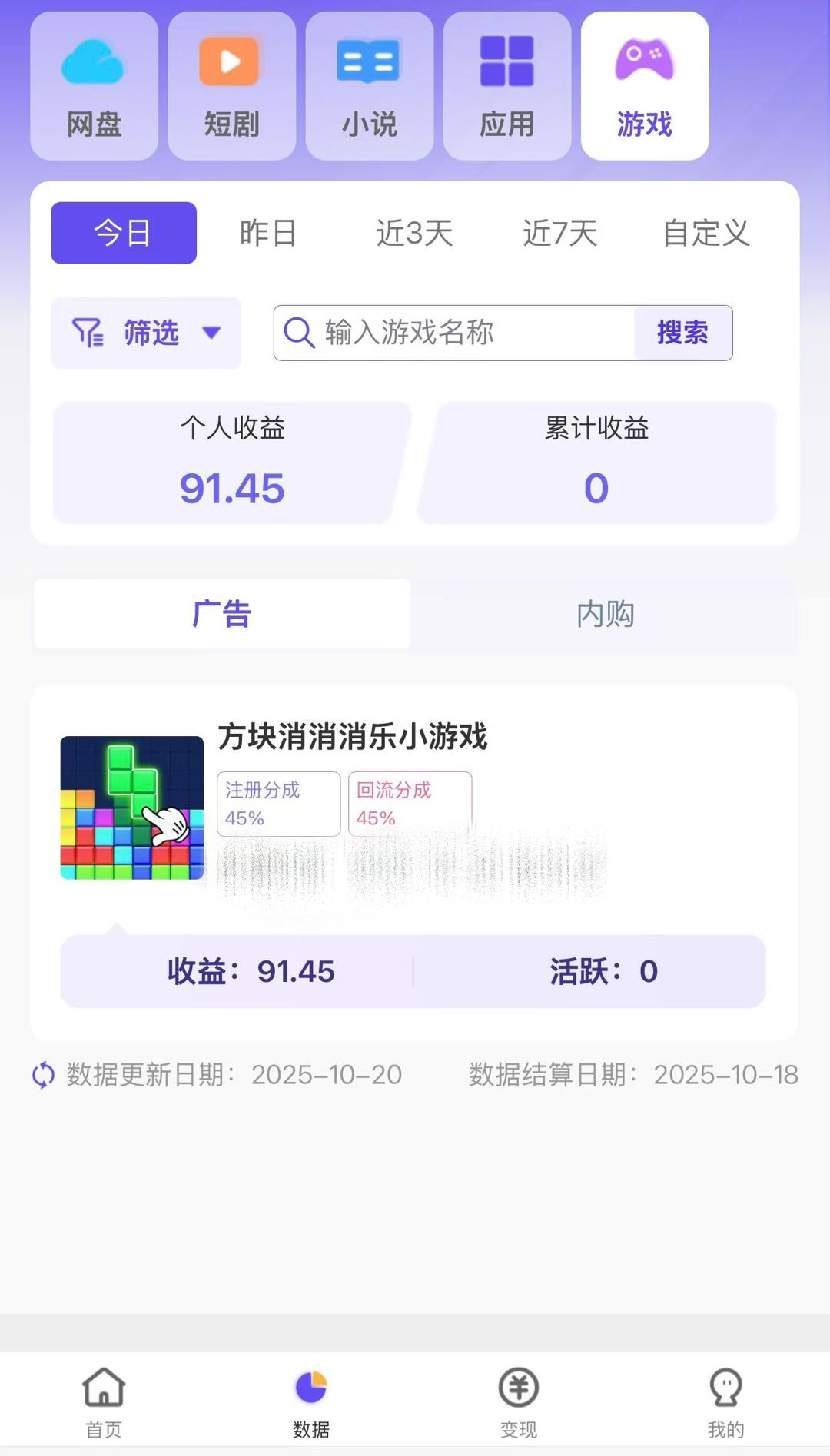
Task: Expand the 筛选 filter dropdown
Action: point(146,333)
